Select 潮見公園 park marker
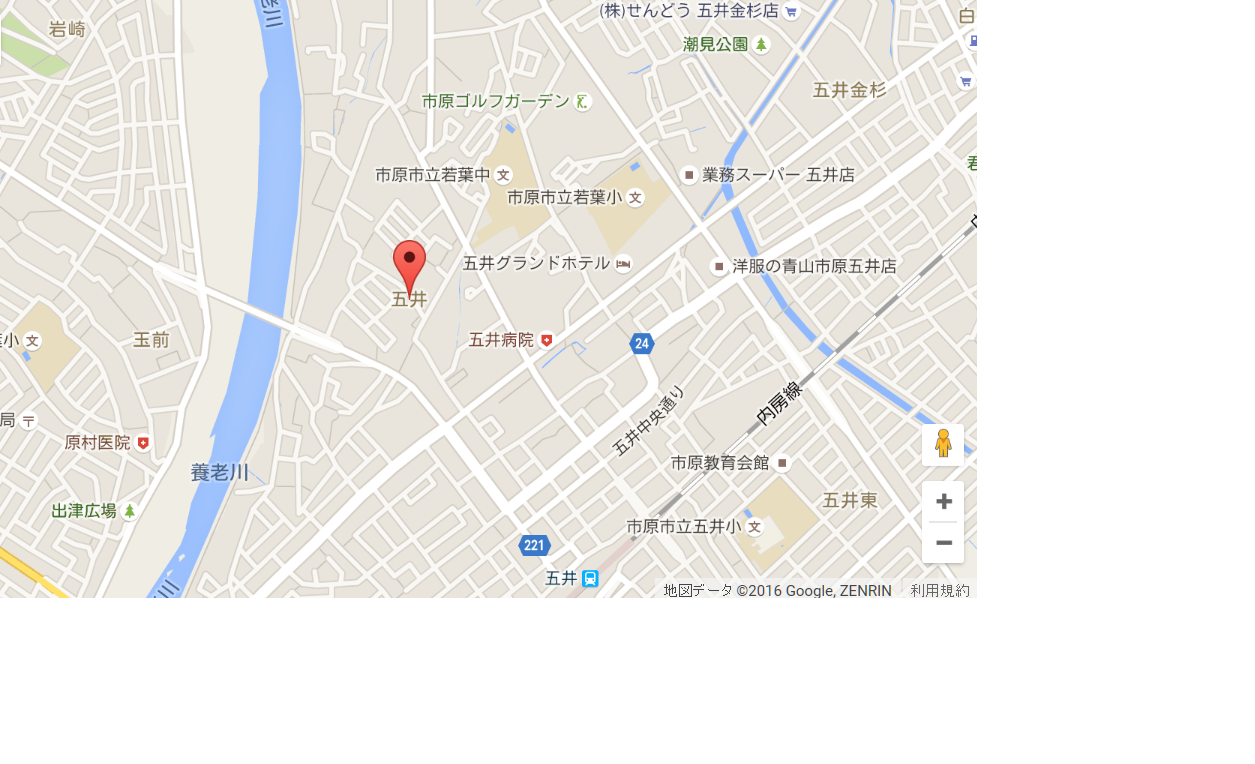Image resolution: width=1255 pixels, height=764 pixels. coord(761,44)
